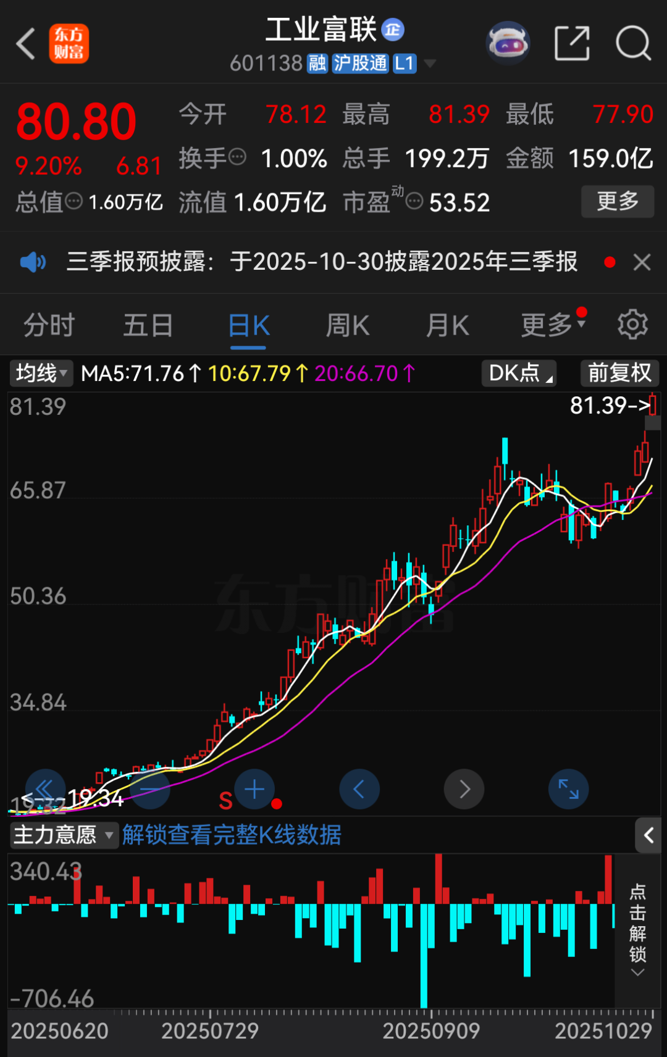Expand the 更多 chart period dropdown
Image resolution: width=667 pixels, height=1057 pixels.
pyautogui.click(x=549, y=325)
